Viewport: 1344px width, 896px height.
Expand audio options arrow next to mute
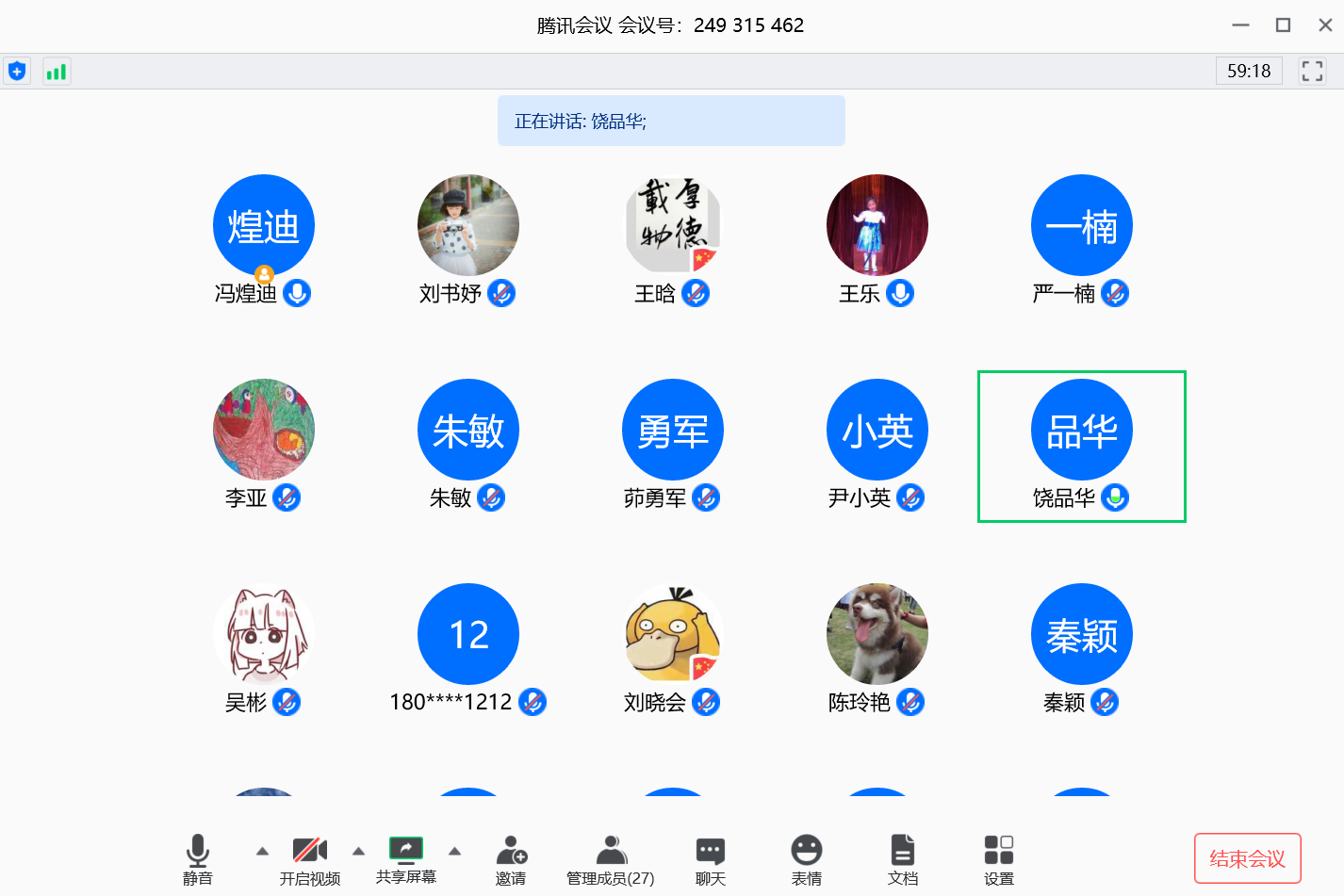pyautogui.click(x=262, y=851)
